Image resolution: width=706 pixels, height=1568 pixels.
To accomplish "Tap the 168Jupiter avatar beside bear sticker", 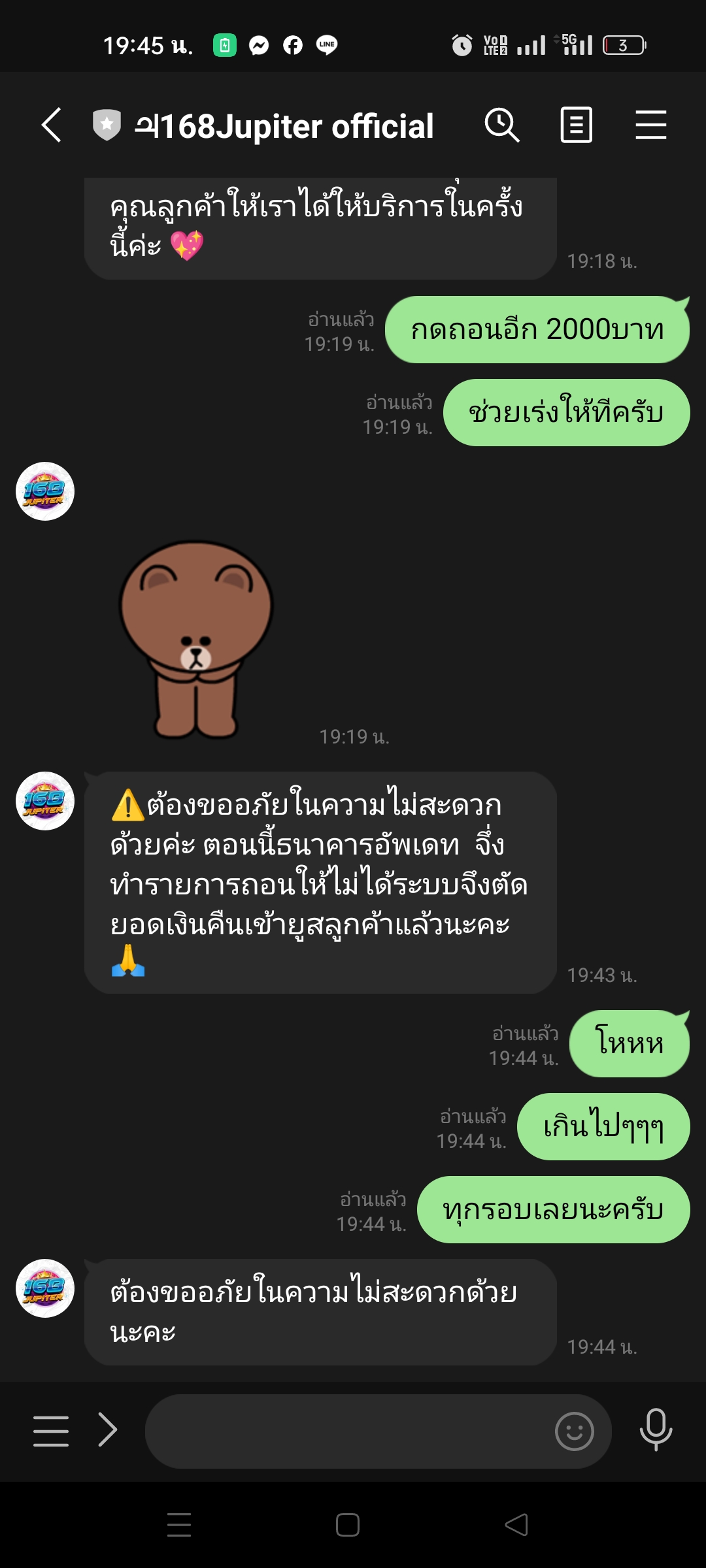I will (45, 491).
